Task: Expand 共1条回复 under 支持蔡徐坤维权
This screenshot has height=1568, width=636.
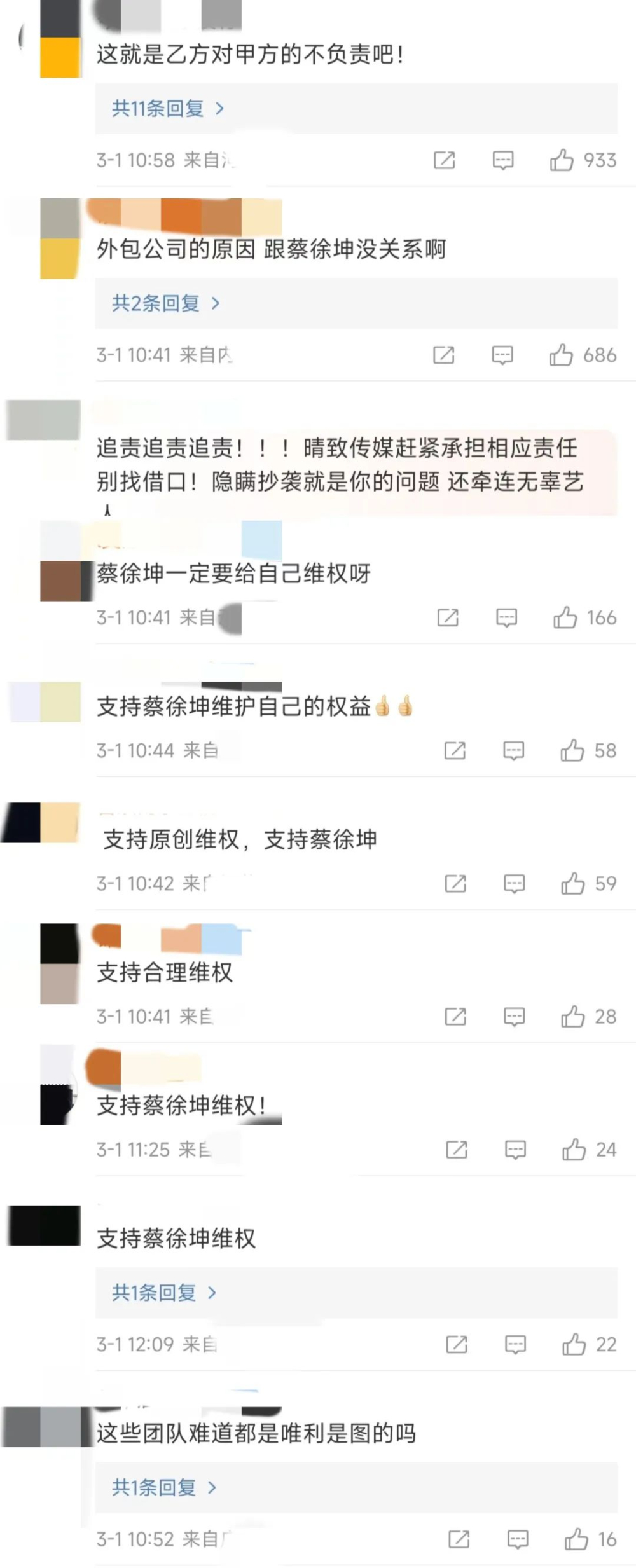Action: click(x=164, y=1293)
